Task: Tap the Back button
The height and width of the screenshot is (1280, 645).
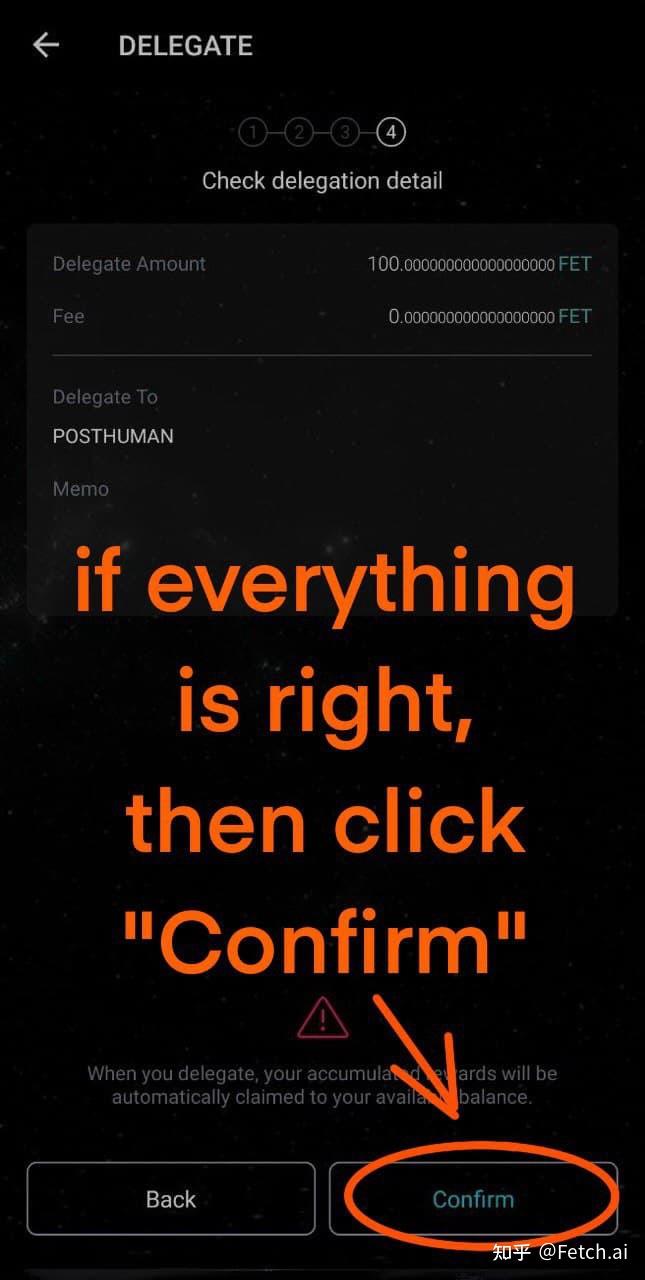Action: [171, 1199]
